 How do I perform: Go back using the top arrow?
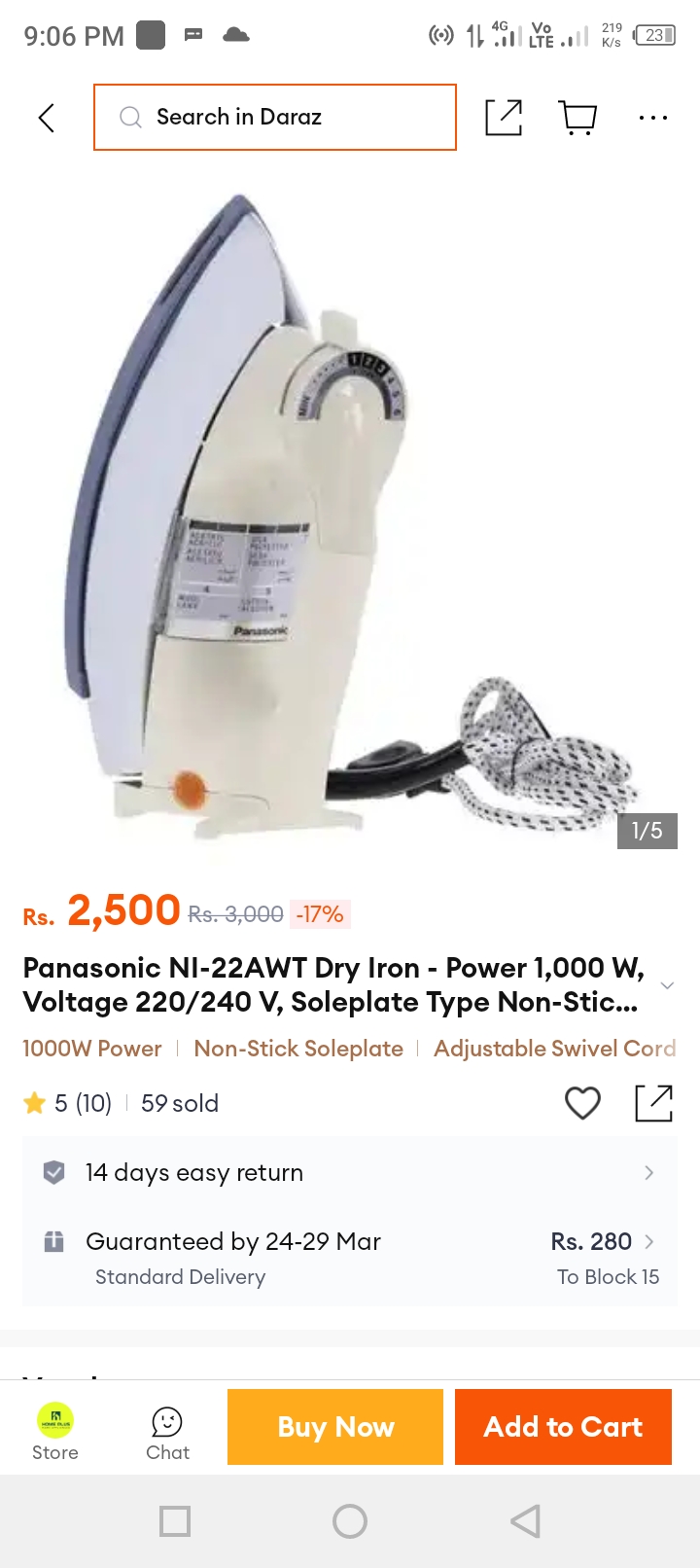tap(46, 118)
